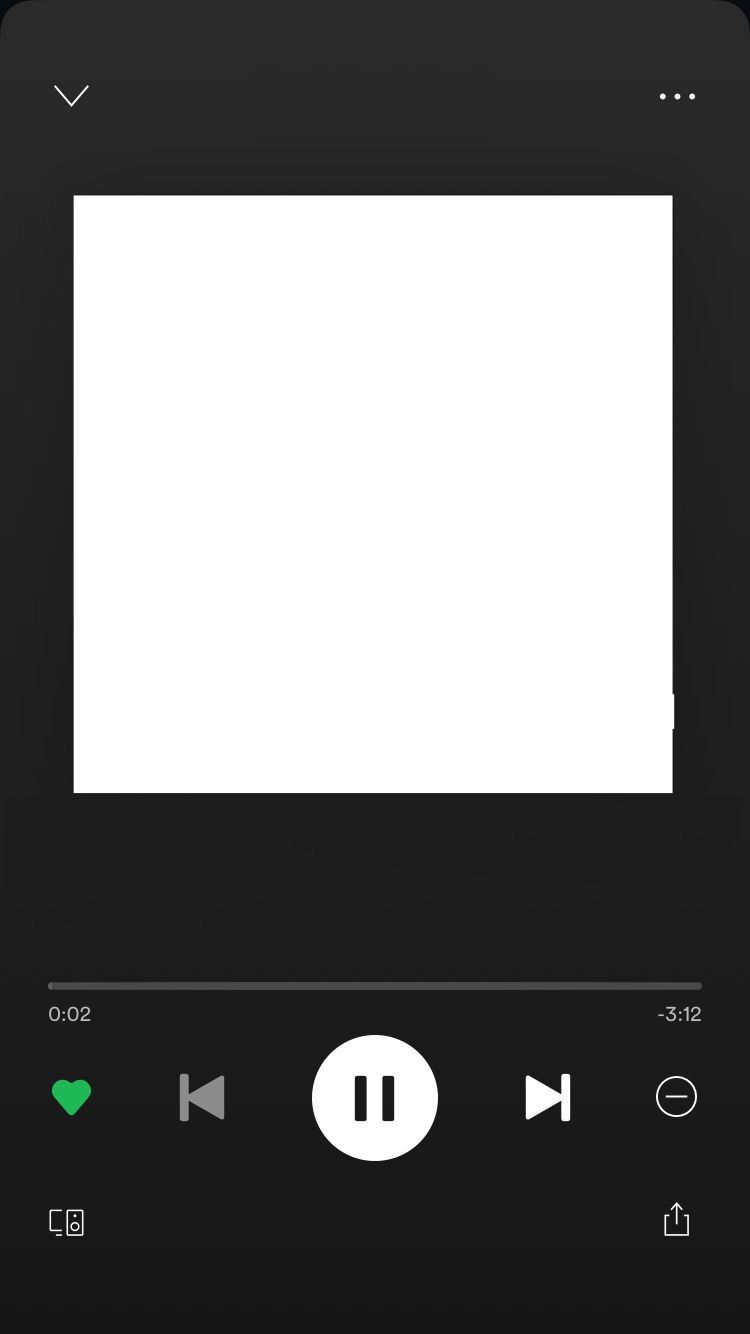This screenshot has height=1334, width=750.
Task: Go back to the previous track
Action: click(202, 1097)
